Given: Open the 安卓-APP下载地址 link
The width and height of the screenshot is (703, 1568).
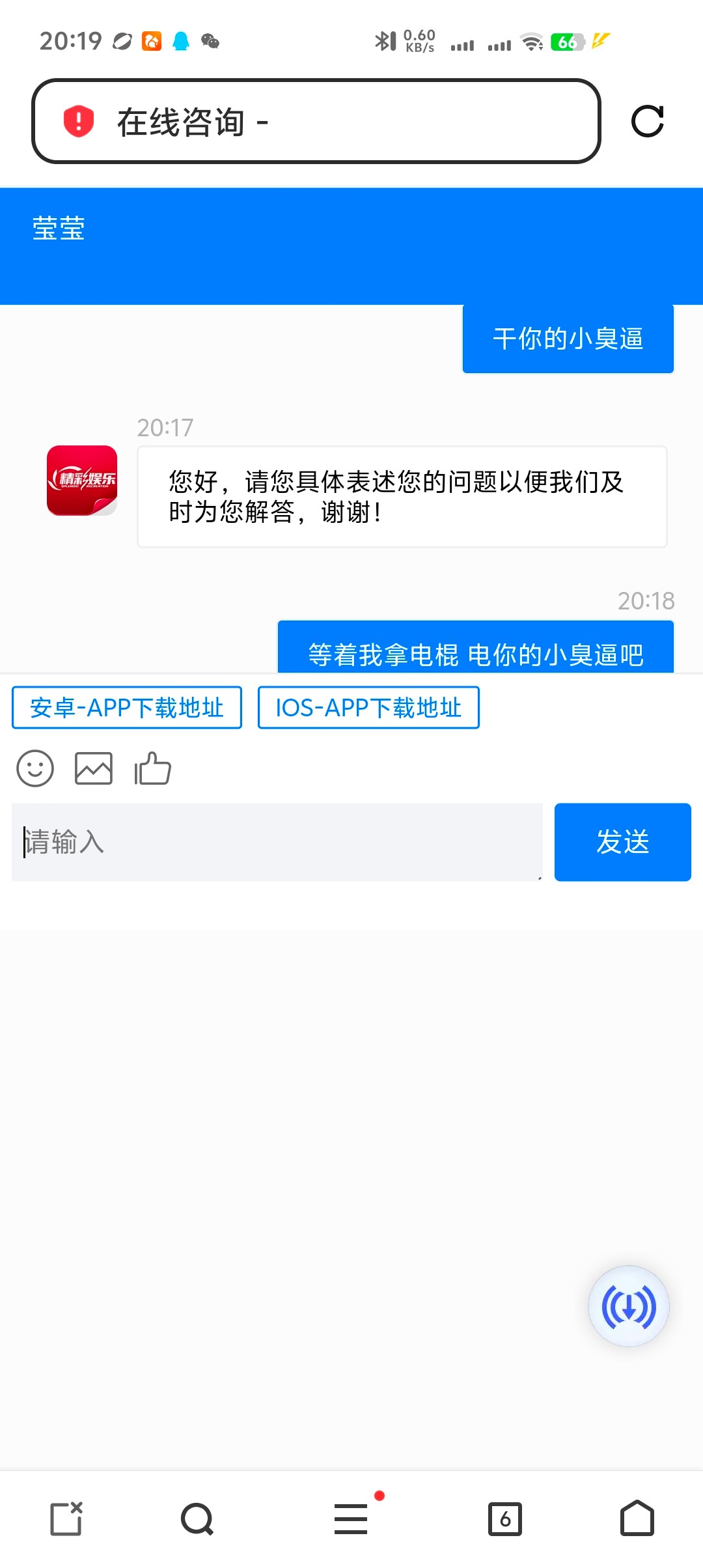Looking at the screenshot, I should [127, 707].
